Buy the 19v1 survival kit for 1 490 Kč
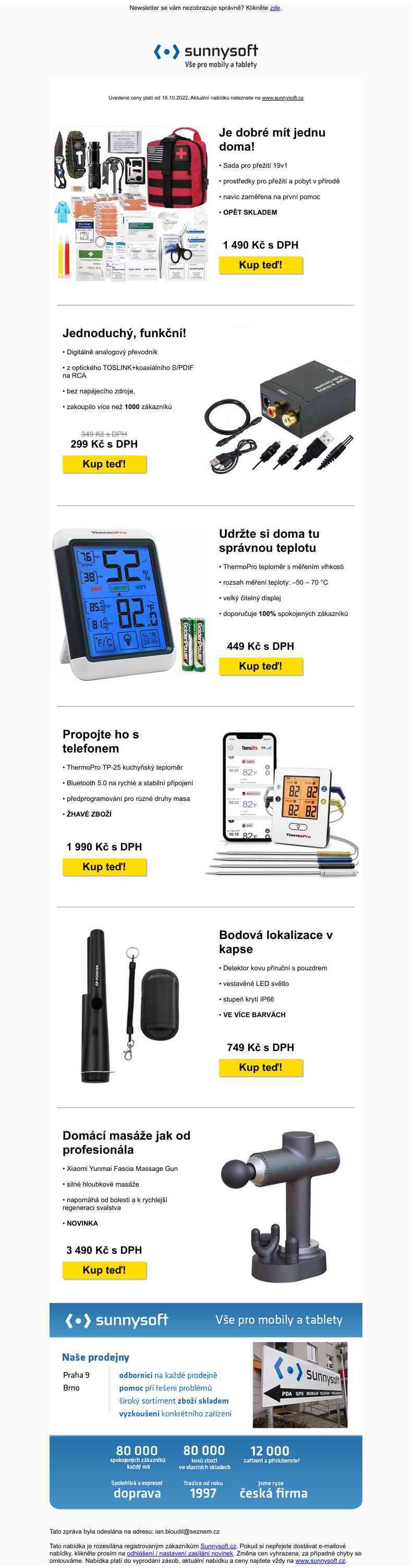This screenshot has width=413, height=1568. click(260, 265)
